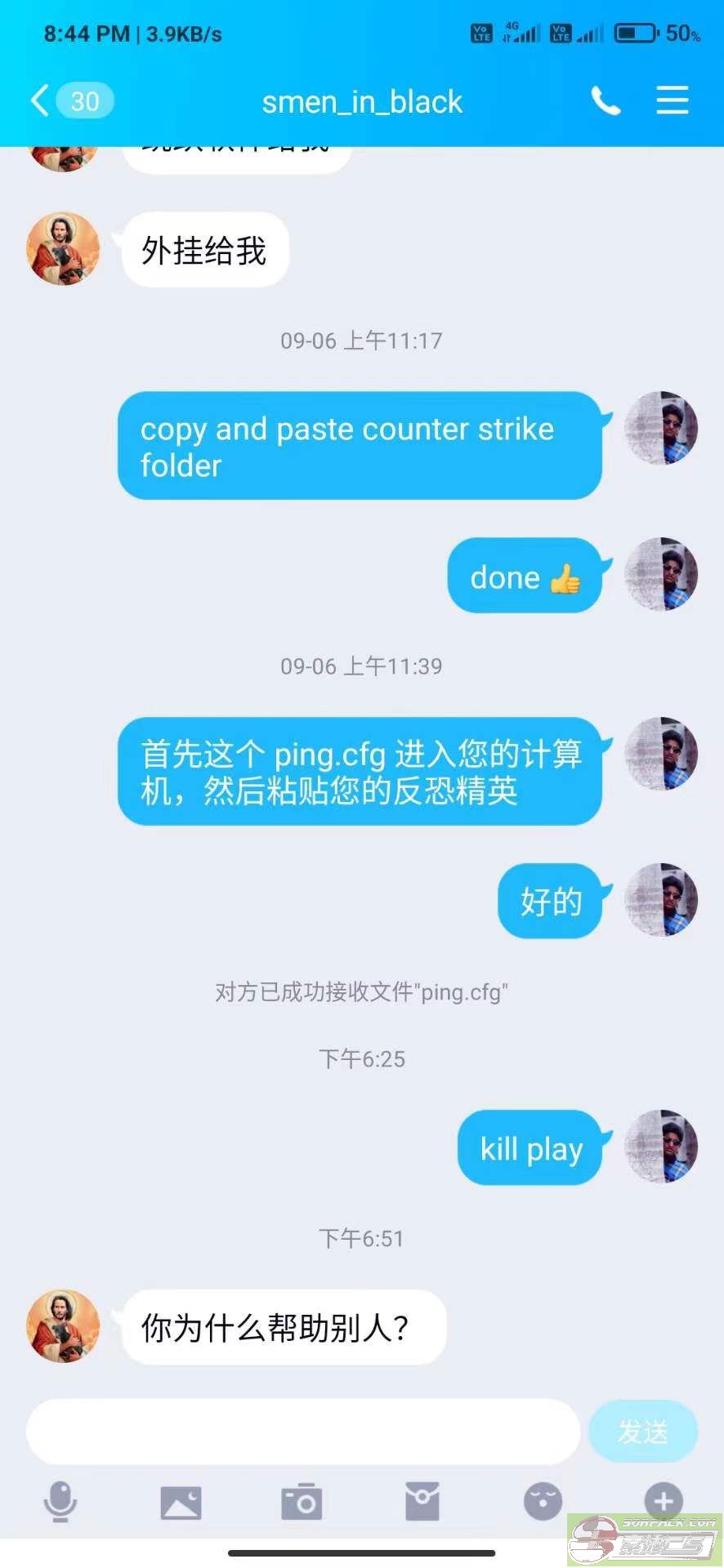The width and height of the screenshot is (724, 1568).
Task: Tap the message input field
Action: pos(303,1432)
